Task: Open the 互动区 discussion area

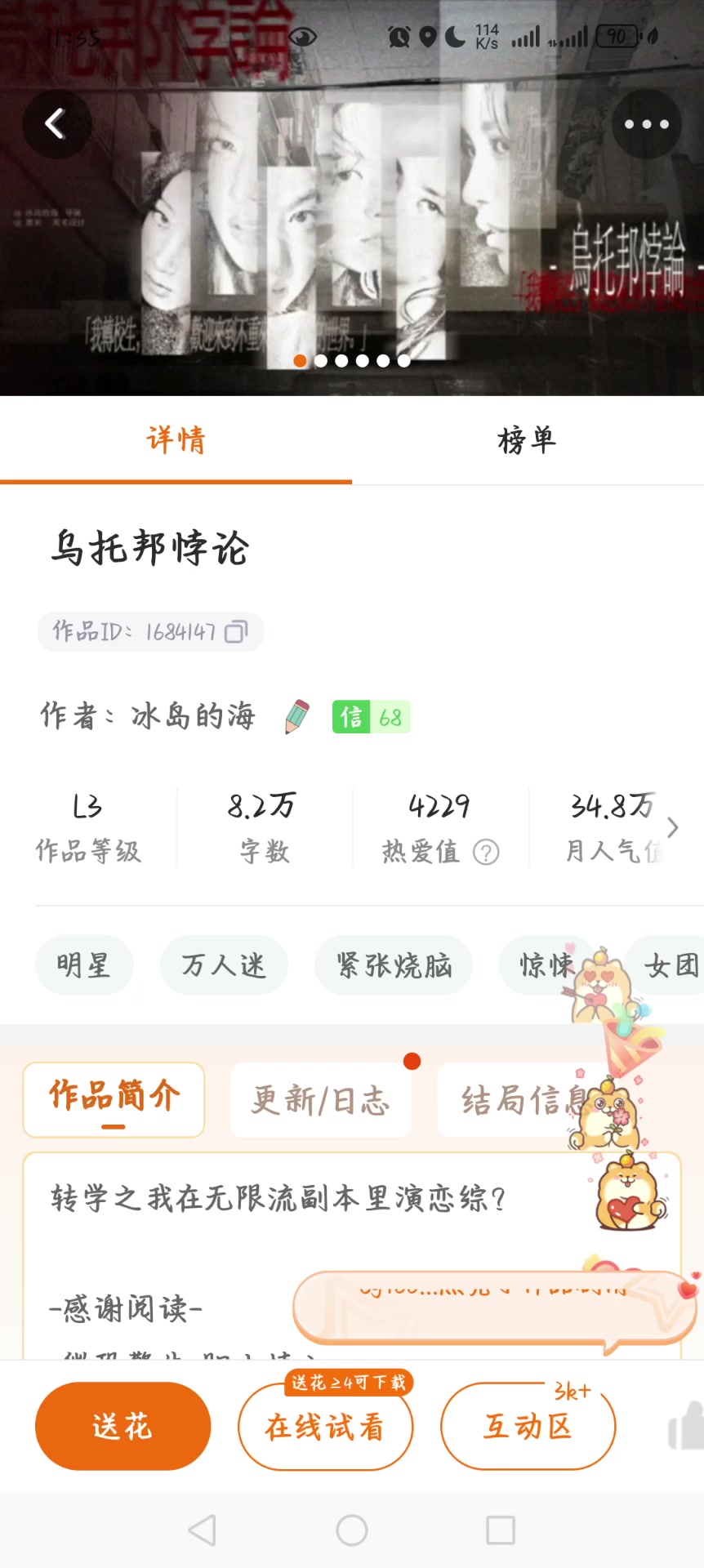Action: pyautogui.click(x=528, y=1428)
